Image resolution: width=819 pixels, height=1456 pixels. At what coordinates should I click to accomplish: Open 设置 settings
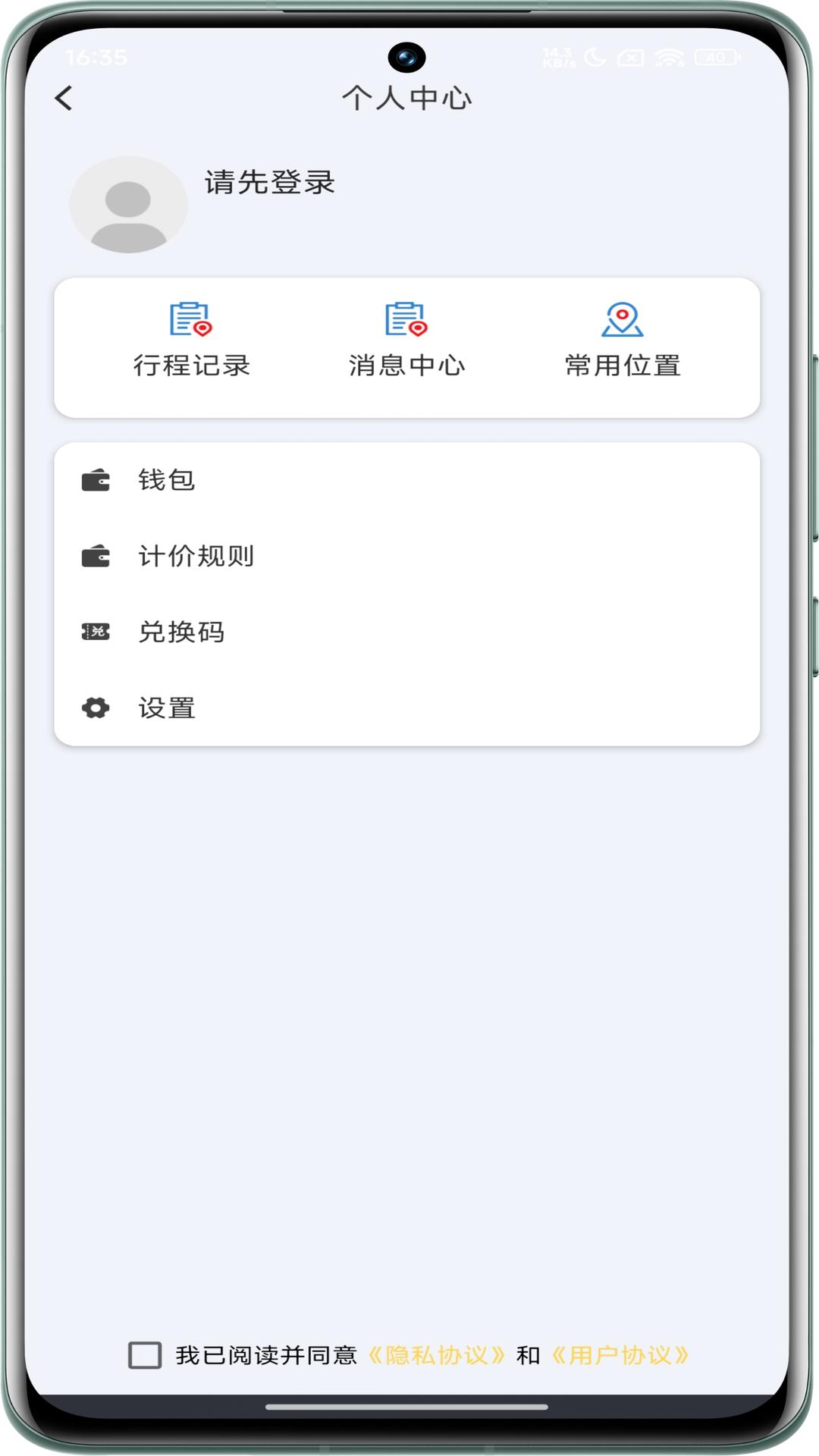pos(406,708)
